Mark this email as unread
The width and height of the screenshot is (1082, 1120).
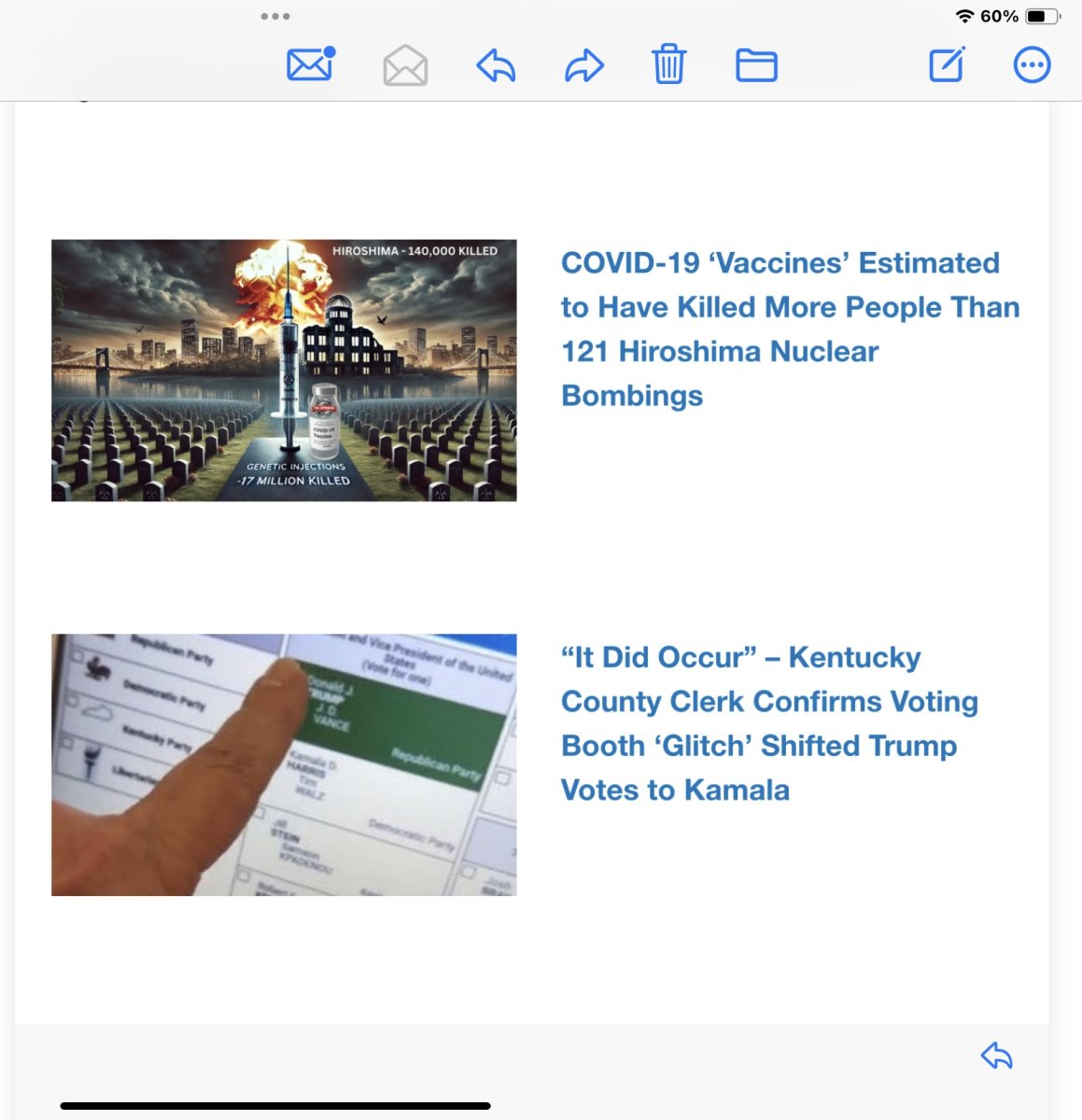(310, 65)
